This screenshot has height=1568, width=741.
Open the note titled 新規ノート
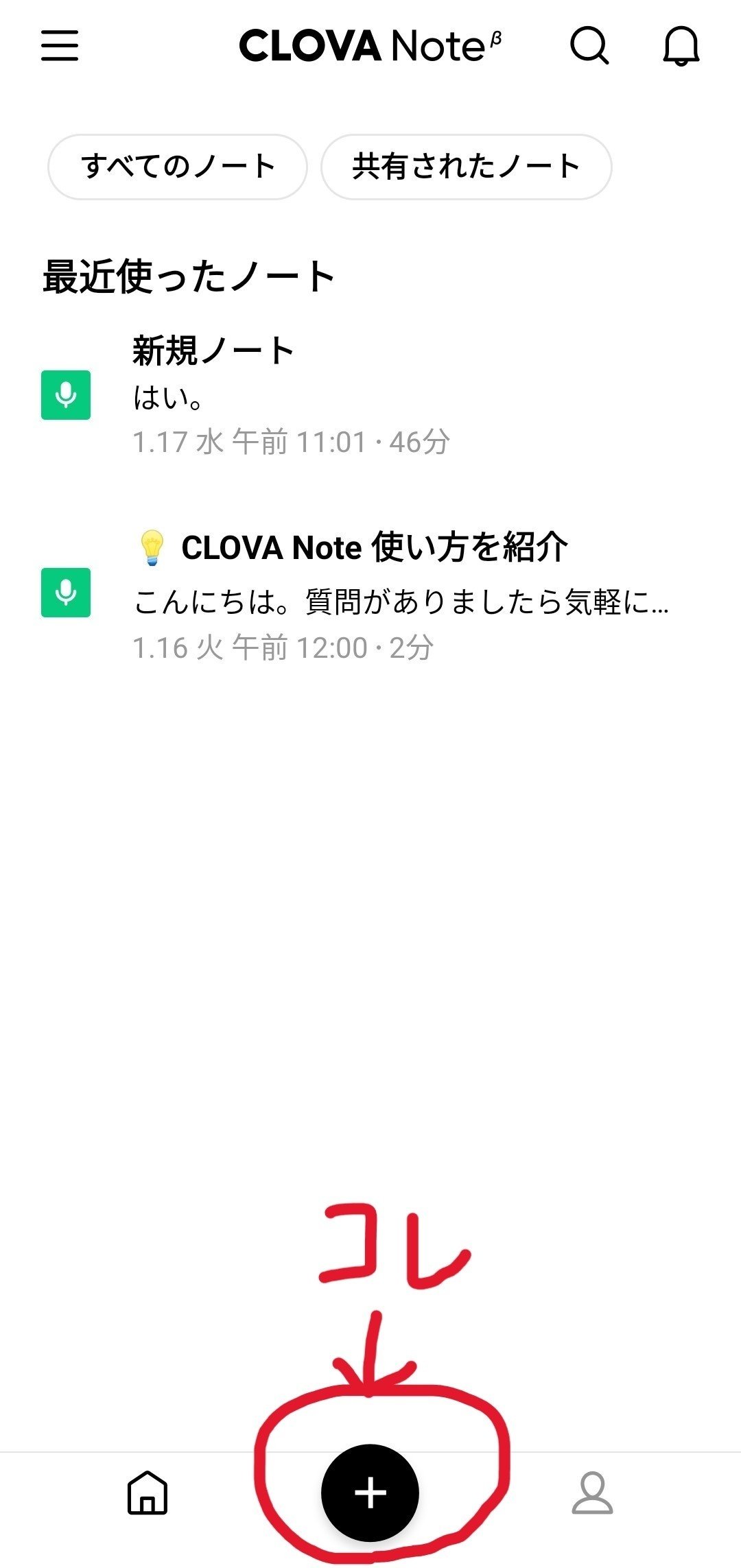click(213, 350)
